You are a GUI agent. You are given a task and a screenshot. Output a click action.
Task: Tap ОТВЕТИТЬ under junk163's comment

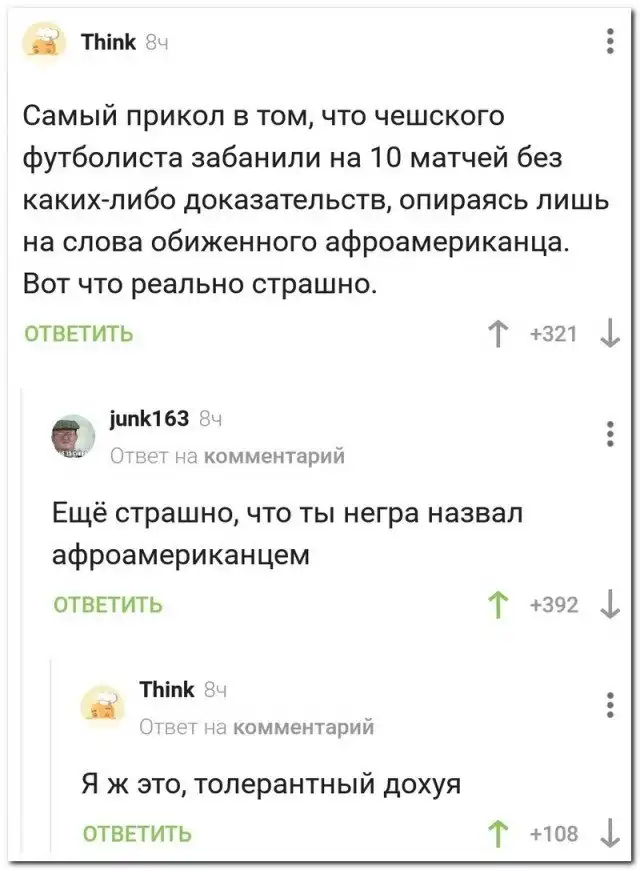click(107, 604)
